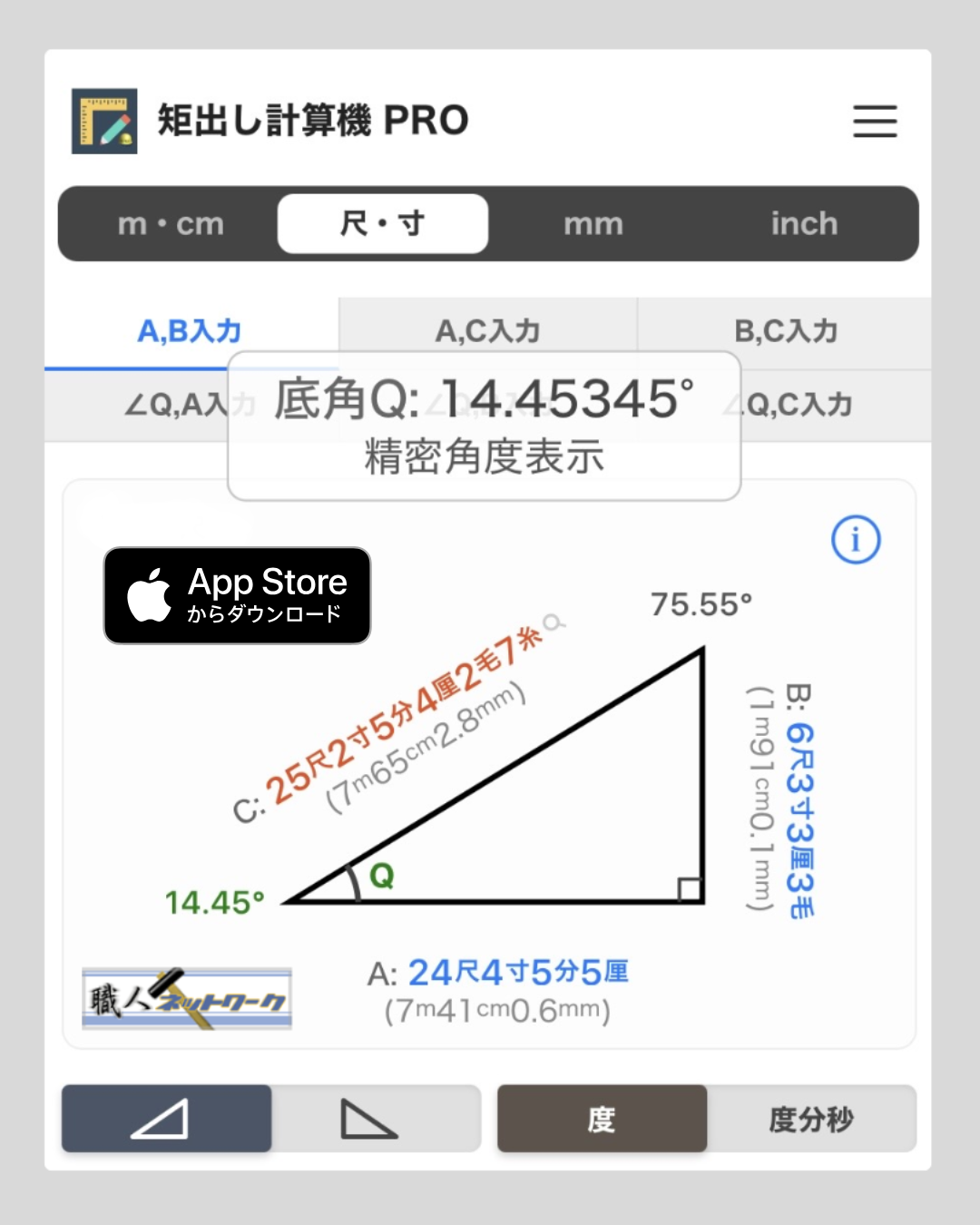Switch to the A,C入力 tab
The image size is (980, 1225).
(487, 331)
